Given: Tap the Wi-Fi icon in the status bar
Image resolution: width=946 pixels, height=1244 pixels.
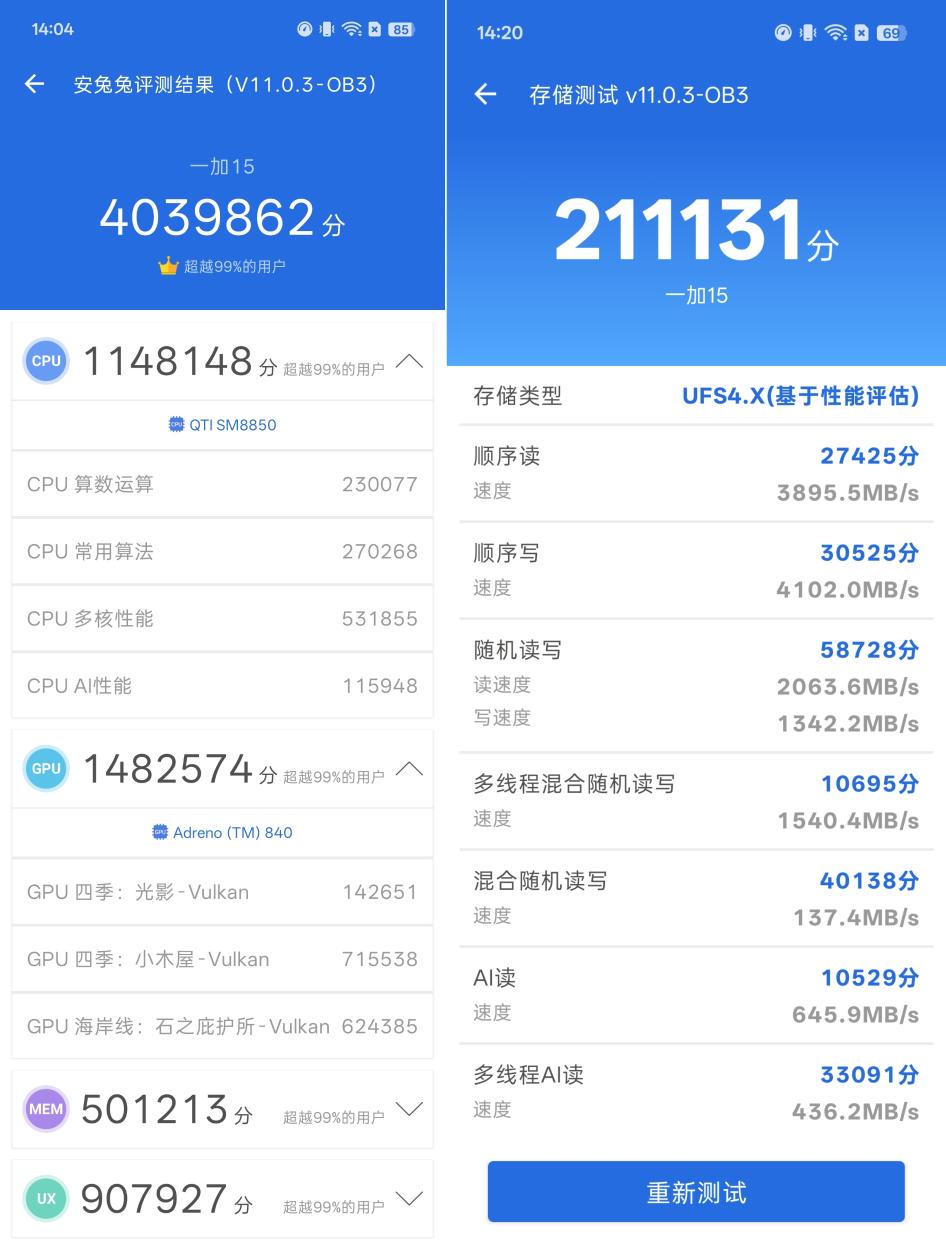Looking at the screenshot, I should pyautogui.click(x=350, y=28).
